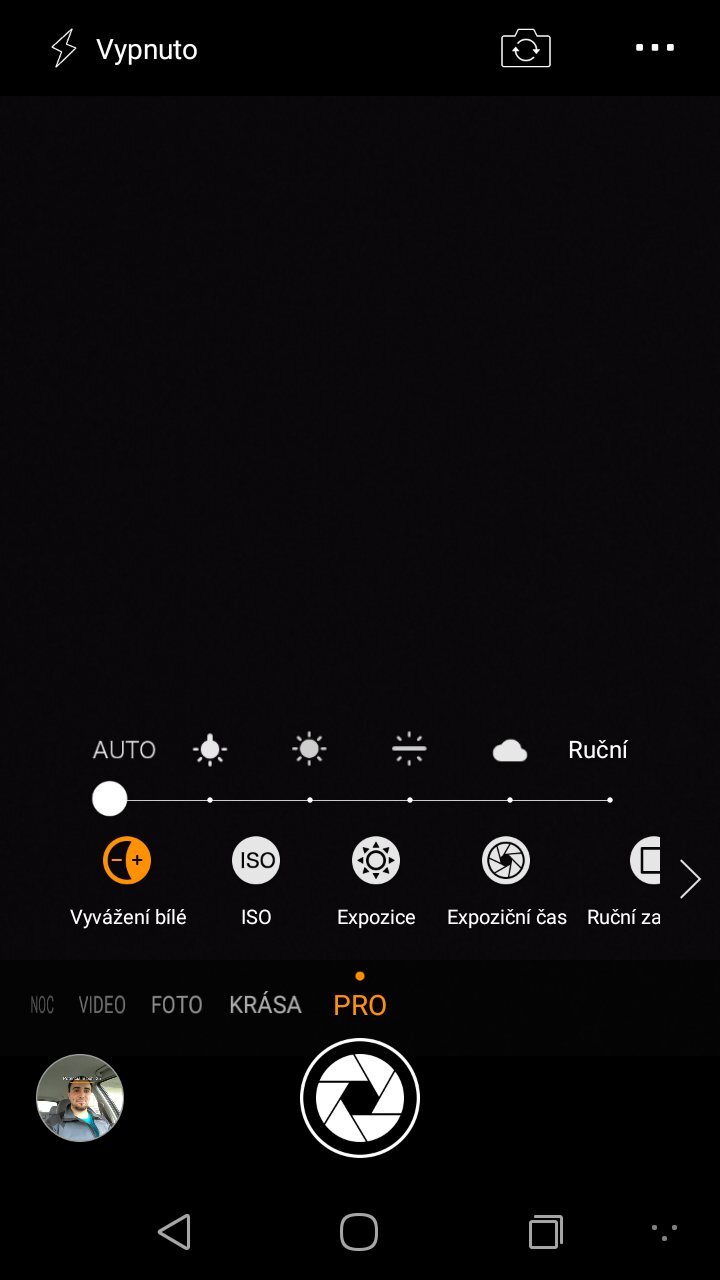Tap the white balance slider knob

[110, 800]
